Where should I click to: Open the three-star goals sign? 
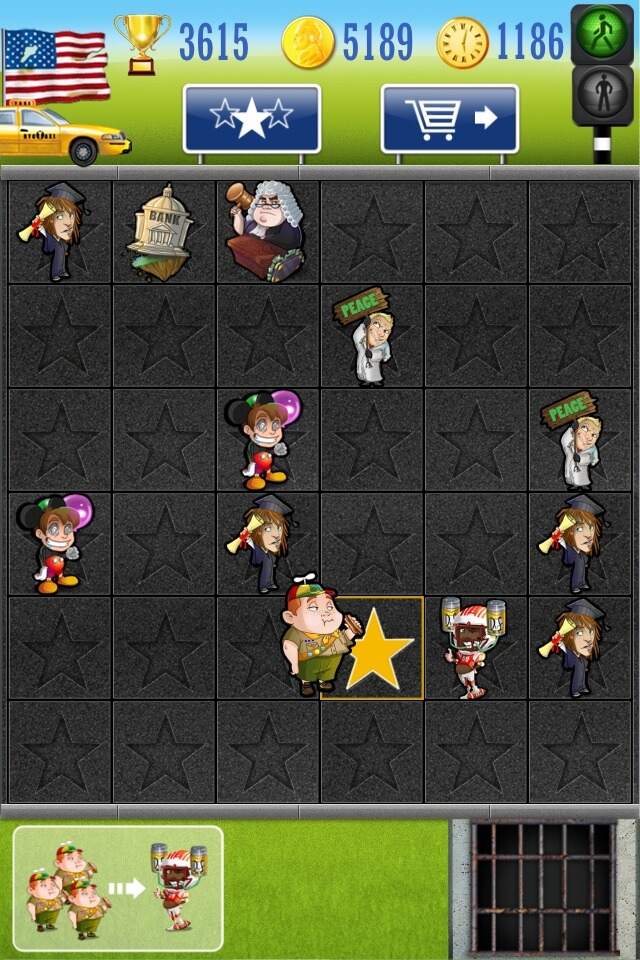[x=251, y=118]
